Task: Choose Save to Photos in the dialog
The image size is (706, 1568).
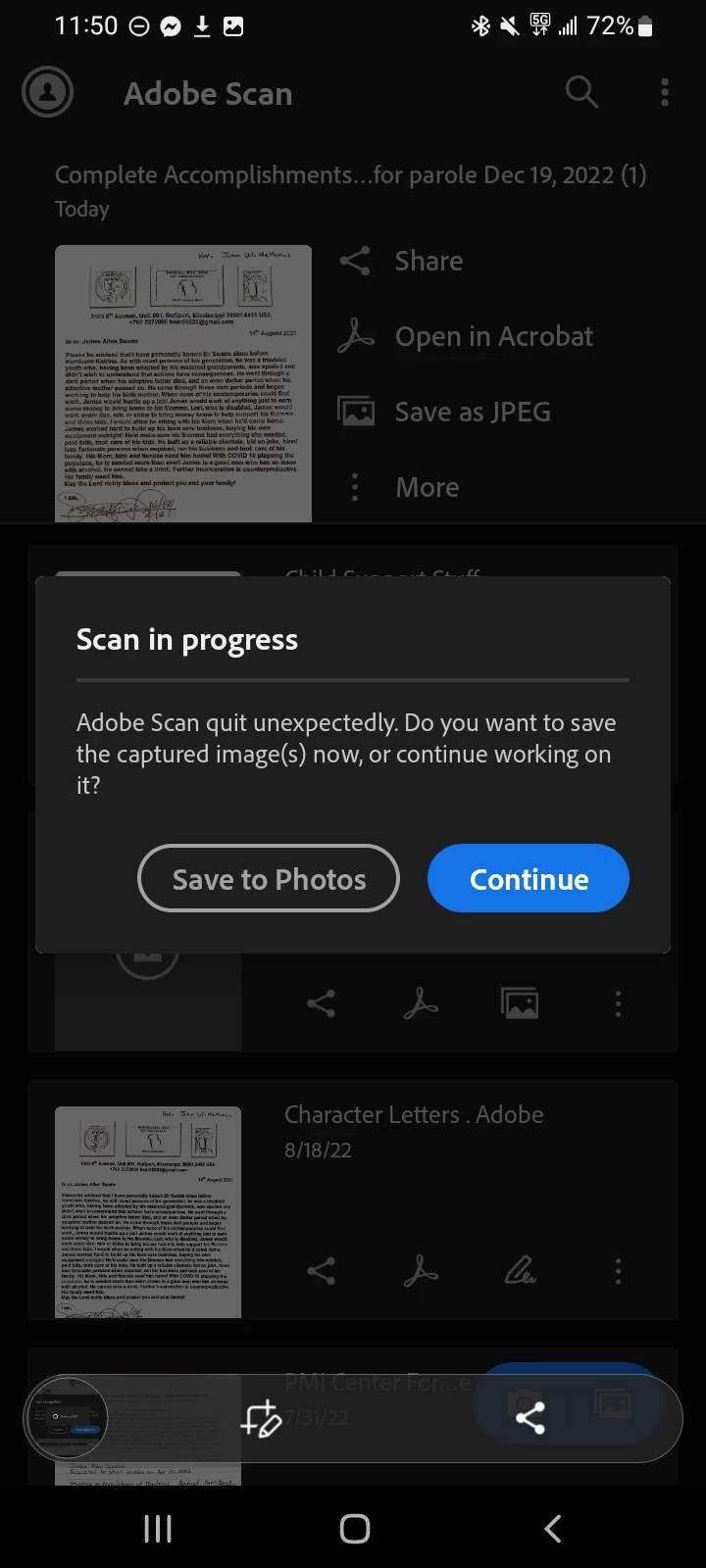Action: [269, 879]
